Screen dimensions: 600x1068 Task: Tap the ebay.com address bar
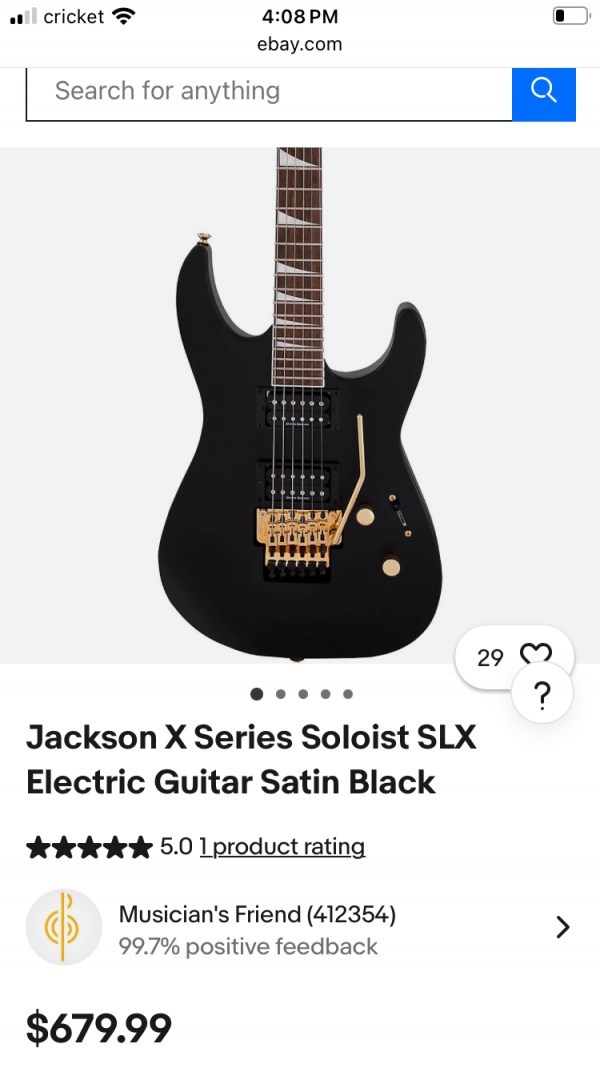[x=299, y=44]
